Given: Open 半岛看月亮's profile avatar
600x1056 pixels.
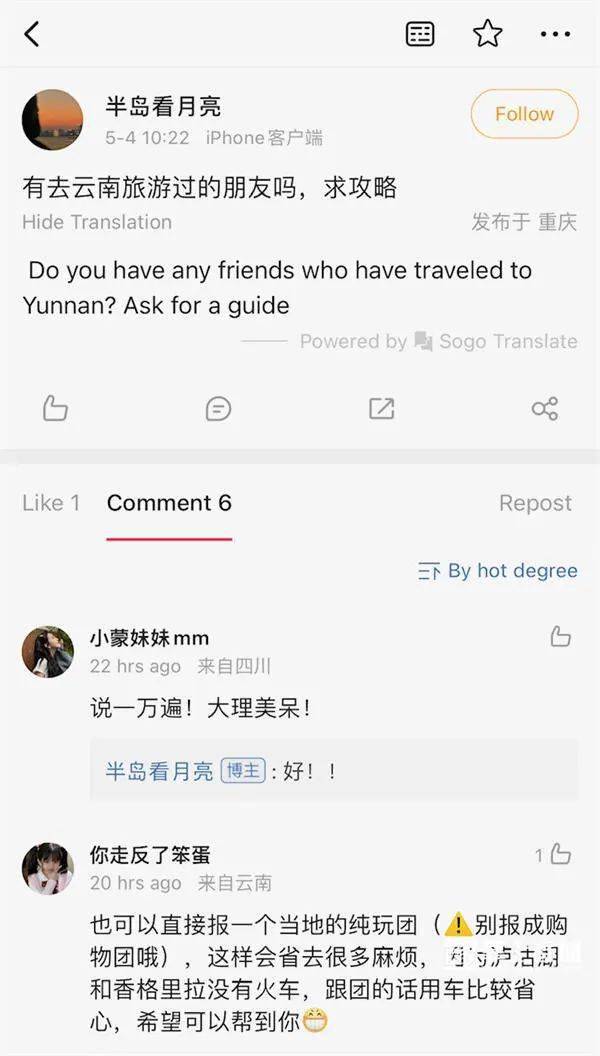Looking at the screenshot, I should pyautogui.click(x=52, y=120).
